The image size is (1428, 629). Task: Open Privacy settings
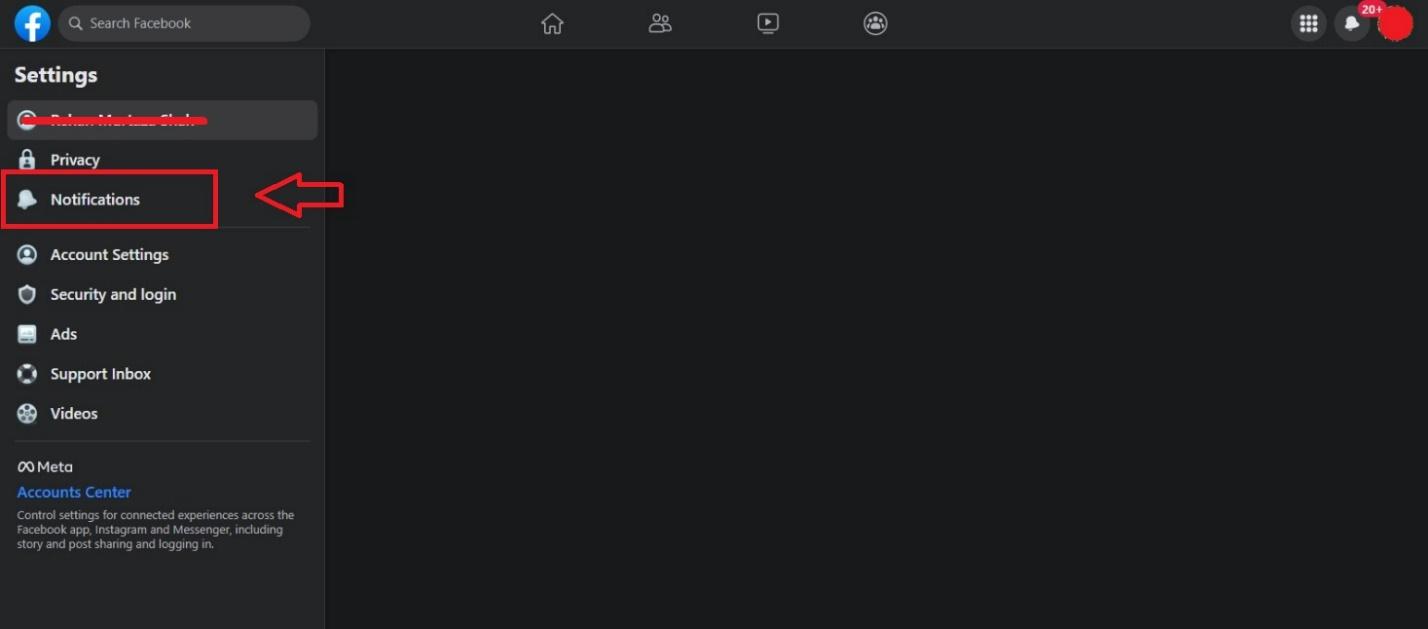click(x=75, y=160)
